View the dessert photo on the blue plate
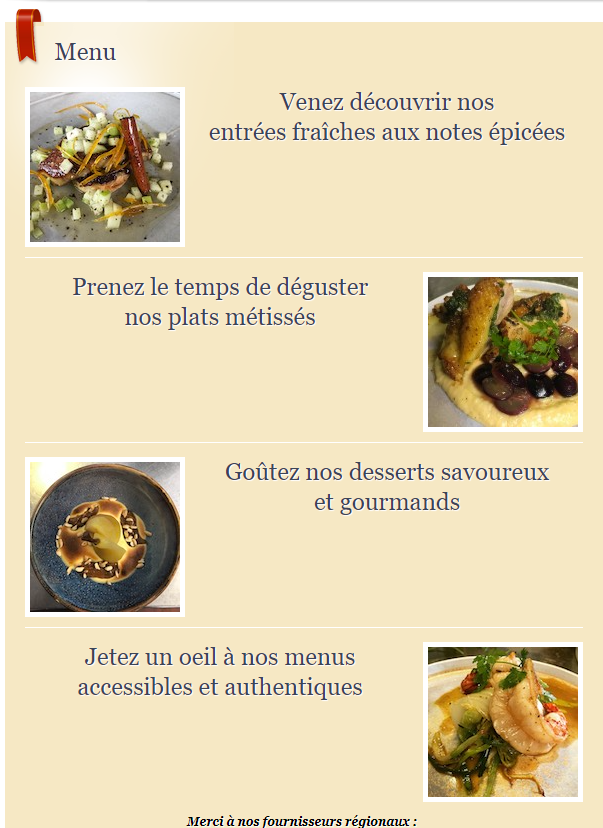603x828 pixels. coord(105,537)
